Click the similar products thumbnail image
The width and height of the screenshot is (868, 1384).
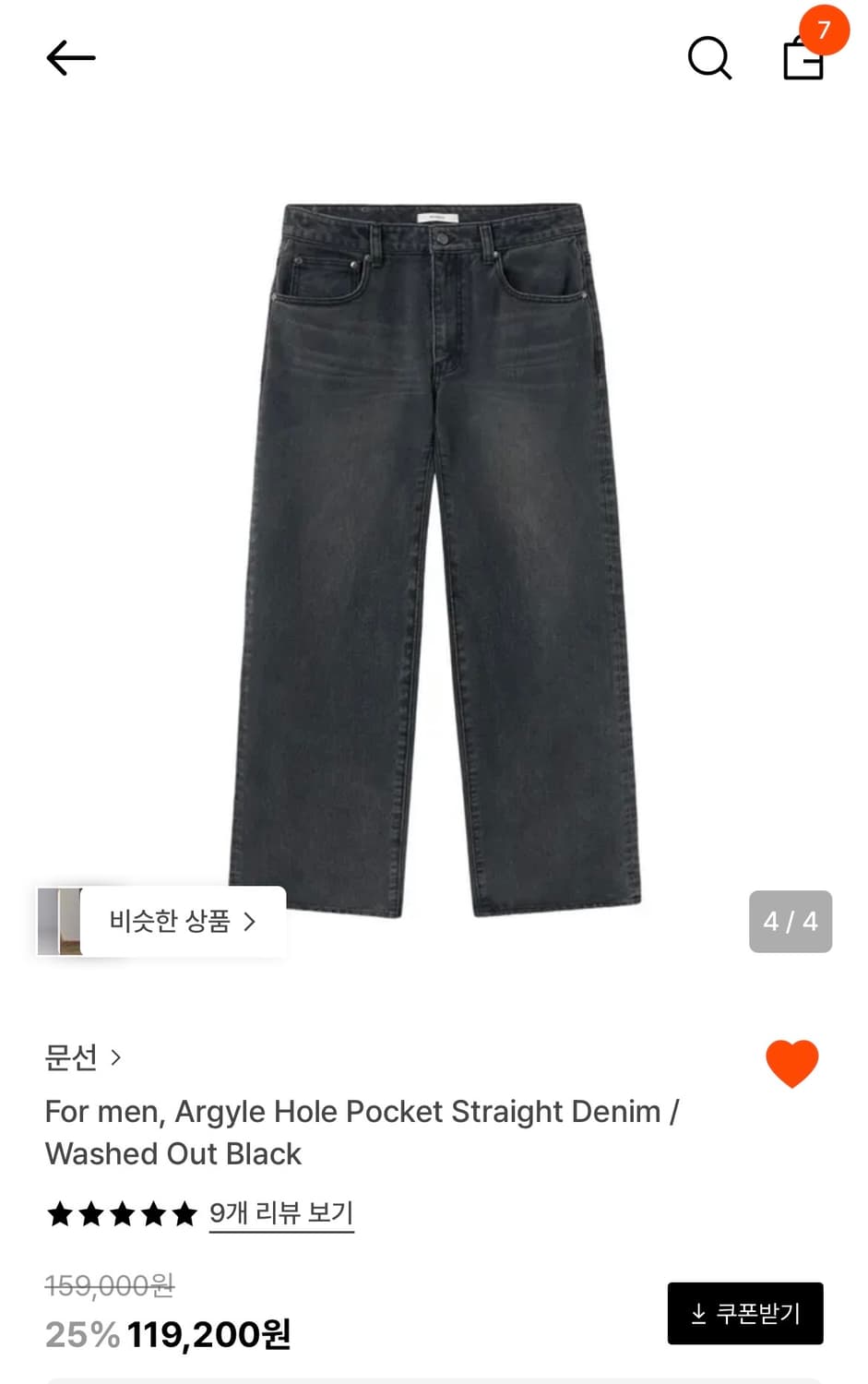point(61,922)
